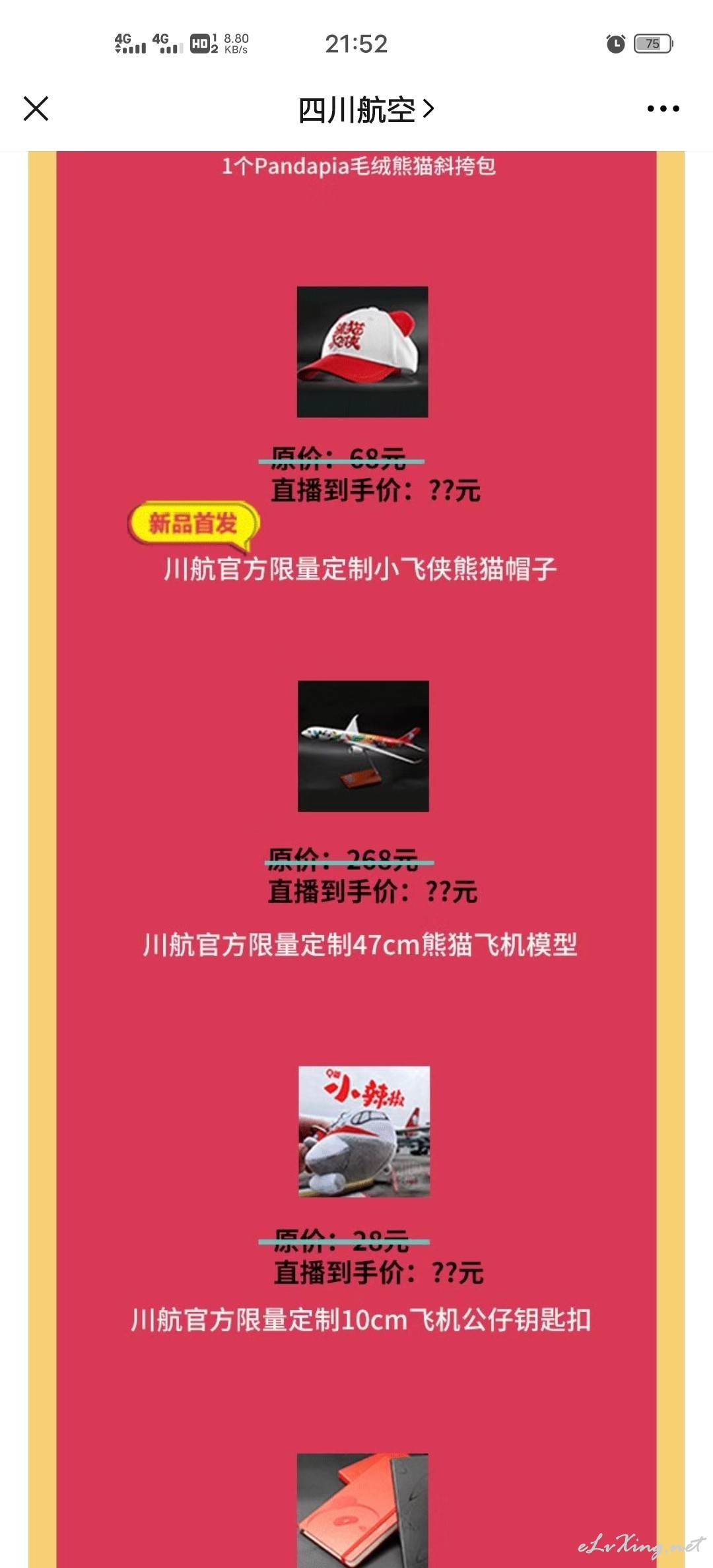
Task: Close the article page with the X
Action: pos(36,109)
